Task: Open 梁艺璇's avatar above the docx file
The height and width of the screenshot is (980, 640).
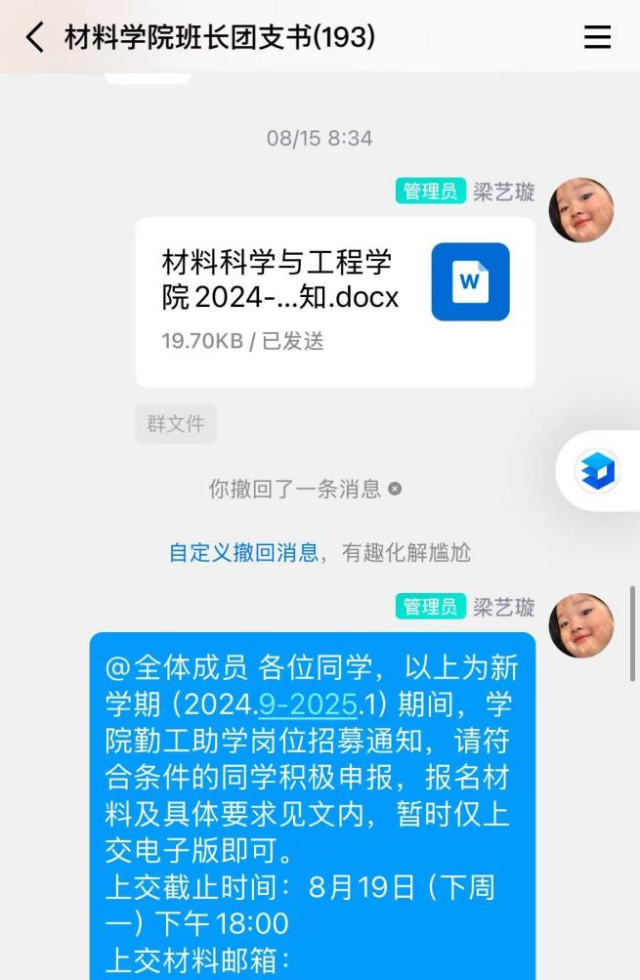Action: click(x=581, y=210)
